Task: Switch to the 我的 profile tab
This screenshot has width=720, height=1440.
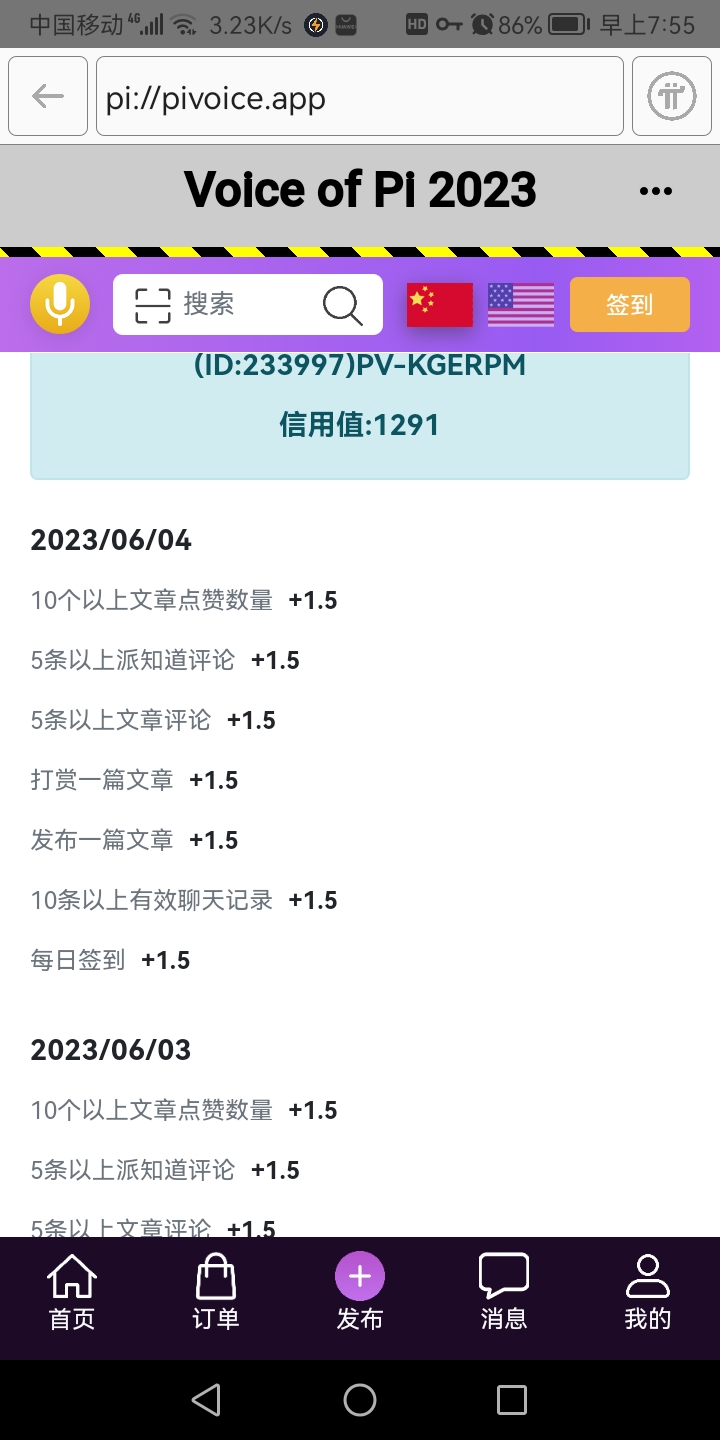Action: tap(648, 1295)
